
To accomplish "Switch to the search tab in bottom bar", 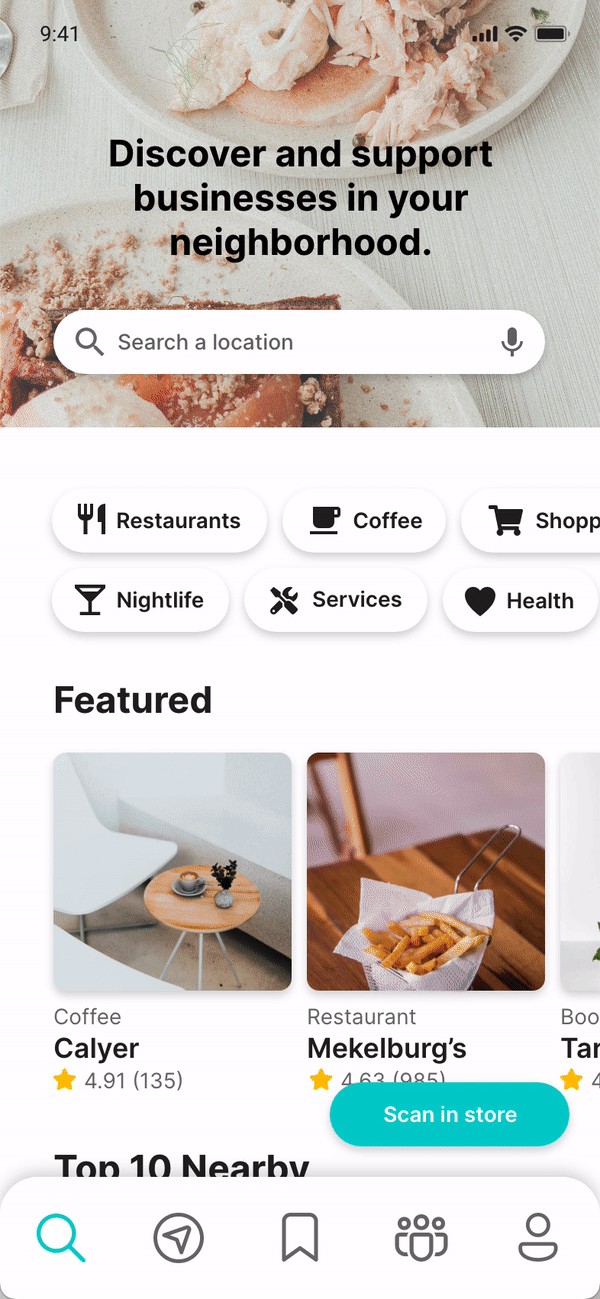I will click(x=61, y=1238).
